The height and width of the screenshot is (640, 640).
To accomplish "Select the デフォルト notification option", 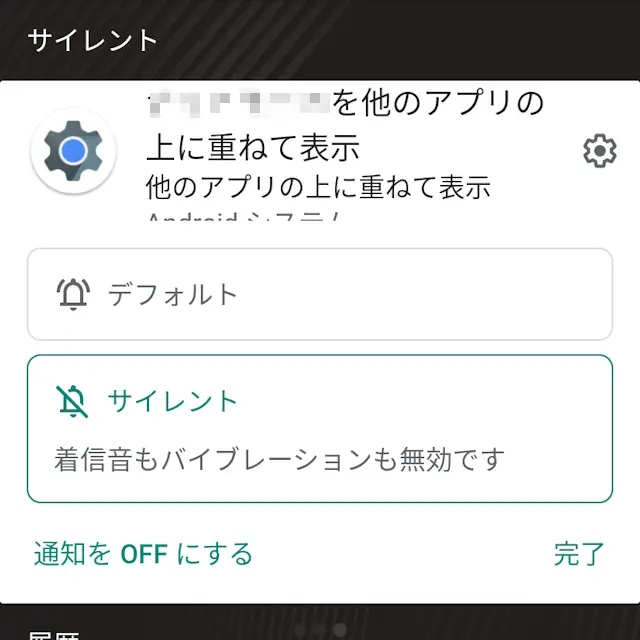I will (x=319, y=294).
